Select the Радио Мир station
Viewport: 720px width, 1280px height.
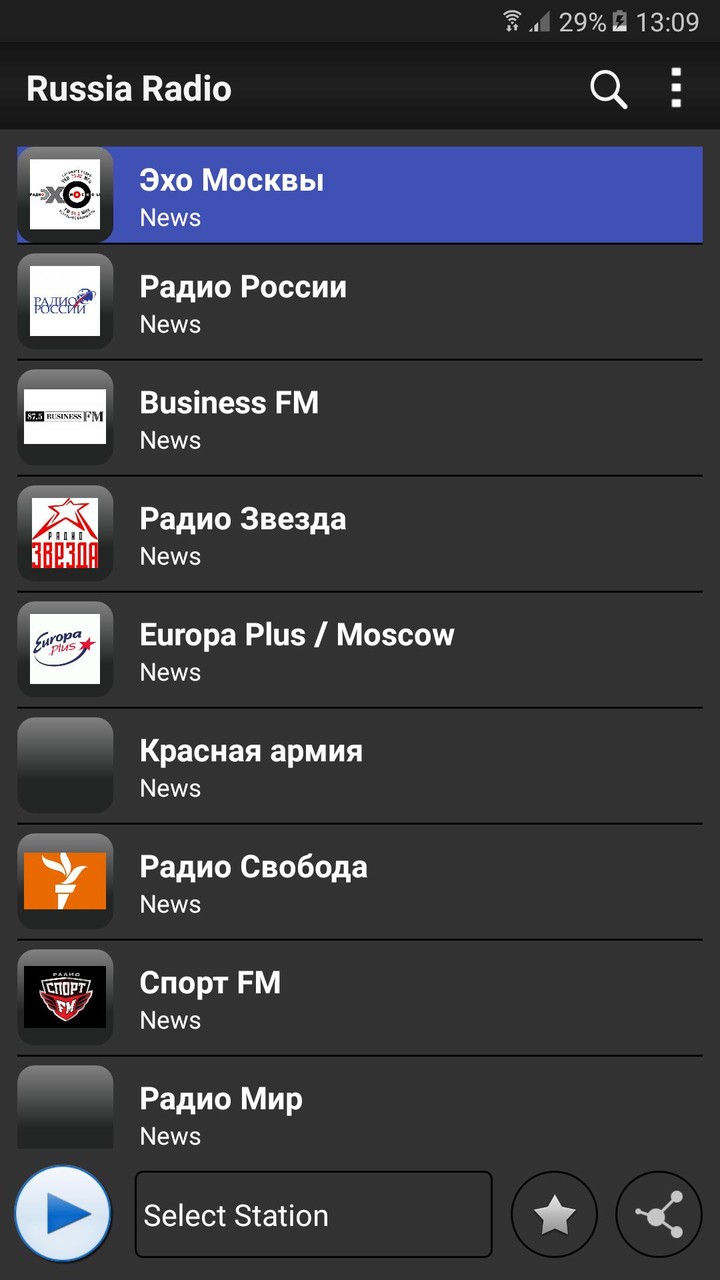pyautogui.click(x=360, y=1112)
